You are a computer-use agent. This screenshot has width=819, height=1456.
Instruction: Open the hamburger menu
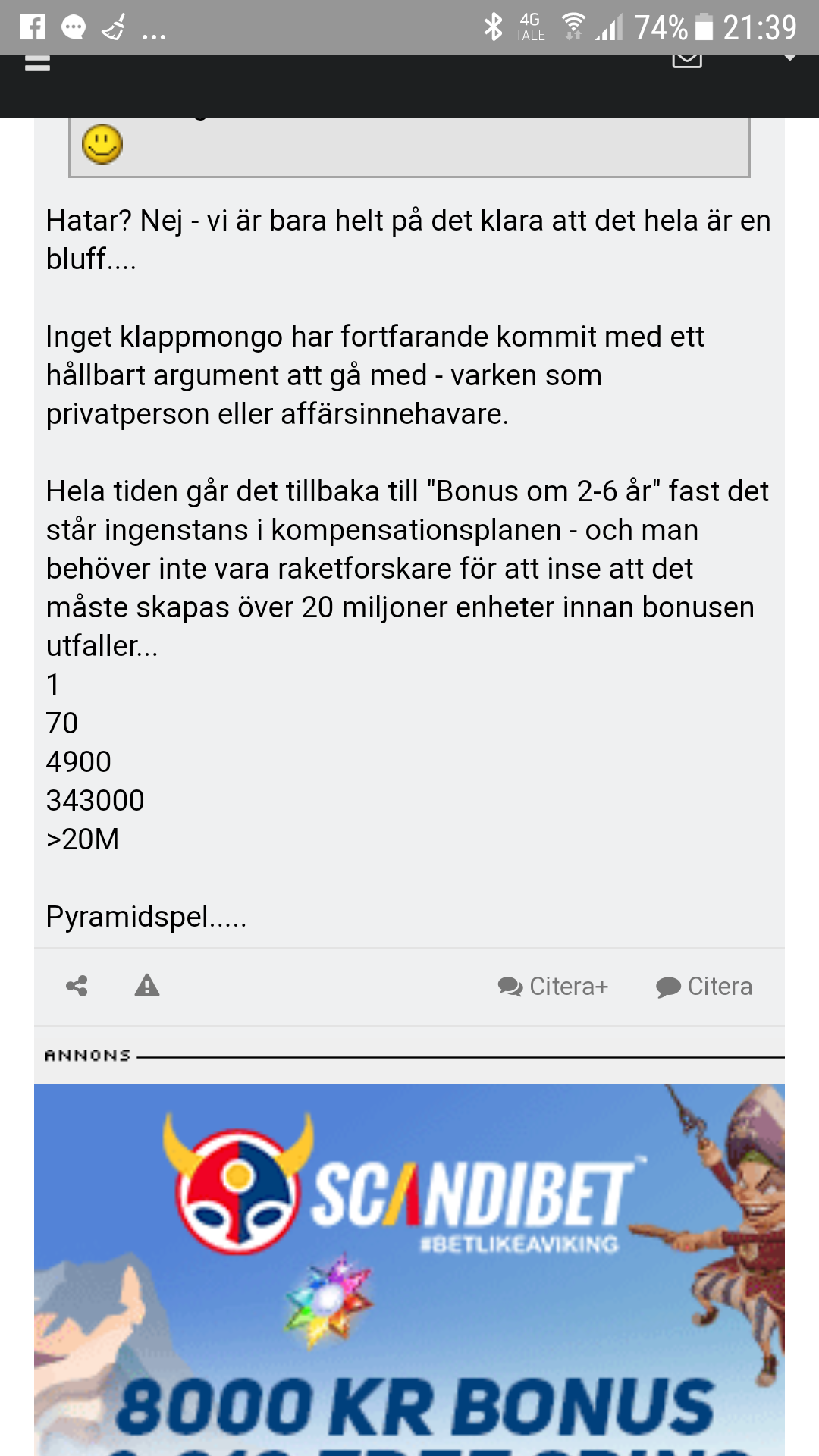coord(37,62)
